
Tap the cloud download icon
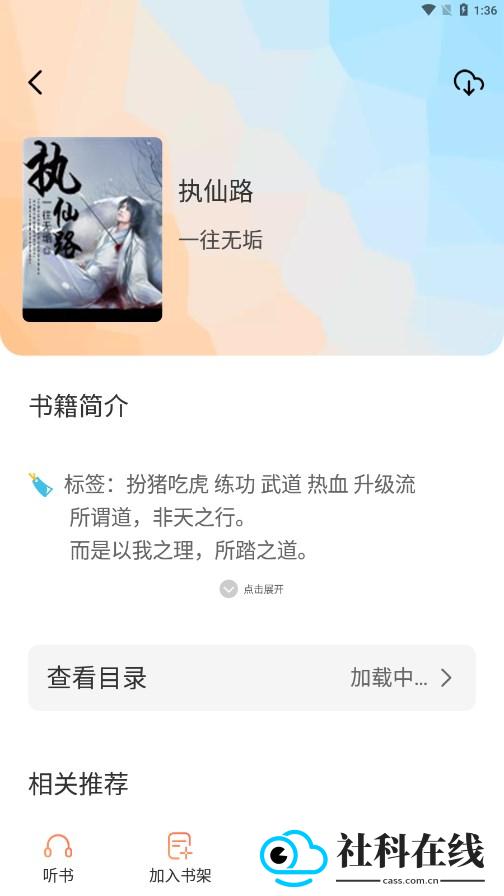469,83
